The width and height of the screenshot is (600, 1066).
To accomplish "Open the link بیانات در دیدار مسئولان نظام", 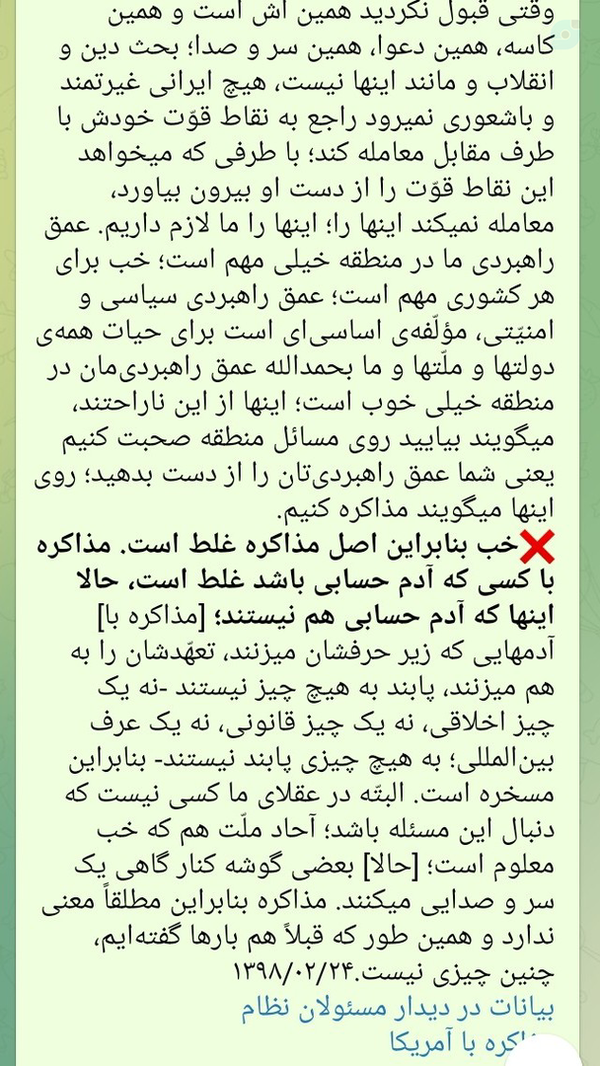I will [x=398, y=1010].
